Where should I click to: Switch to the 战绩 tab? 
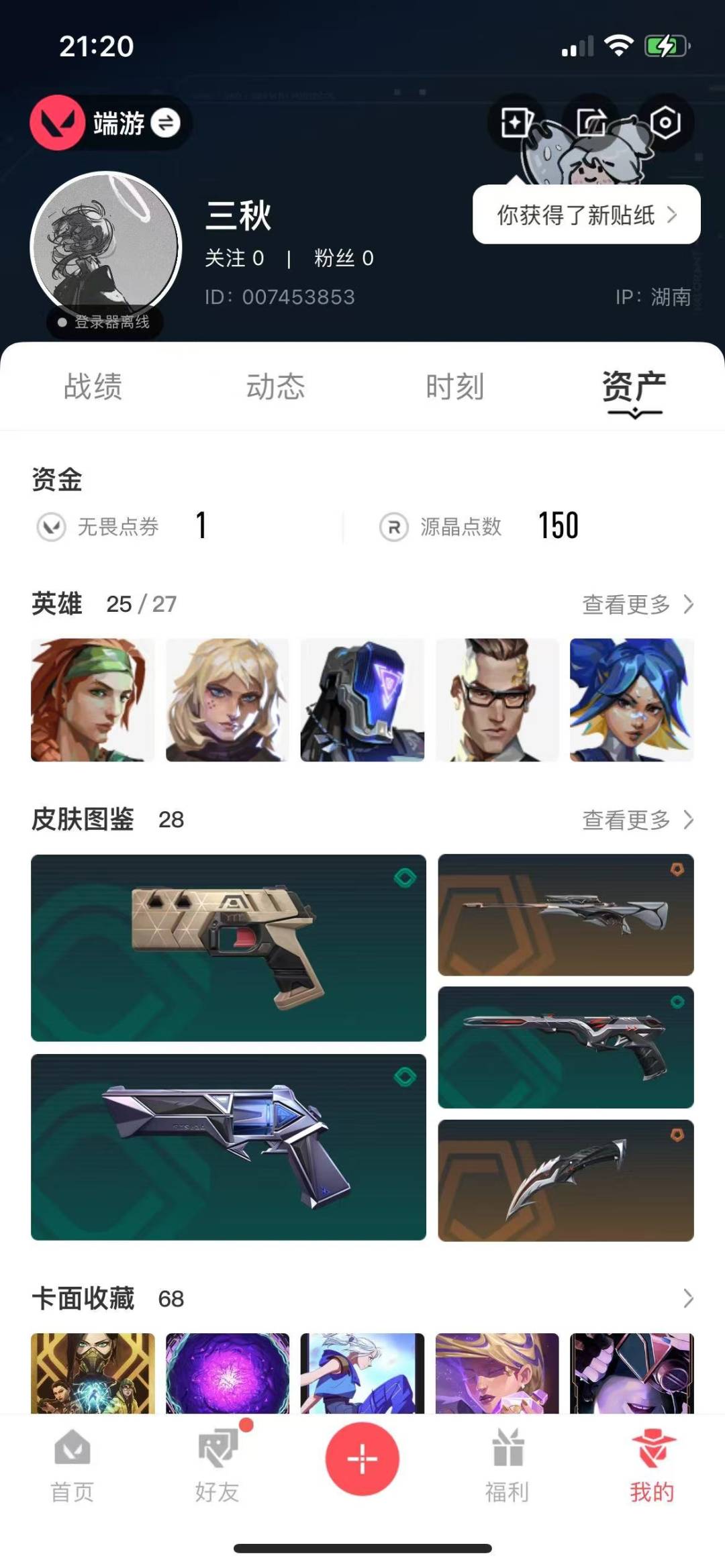tap(93, 386)
